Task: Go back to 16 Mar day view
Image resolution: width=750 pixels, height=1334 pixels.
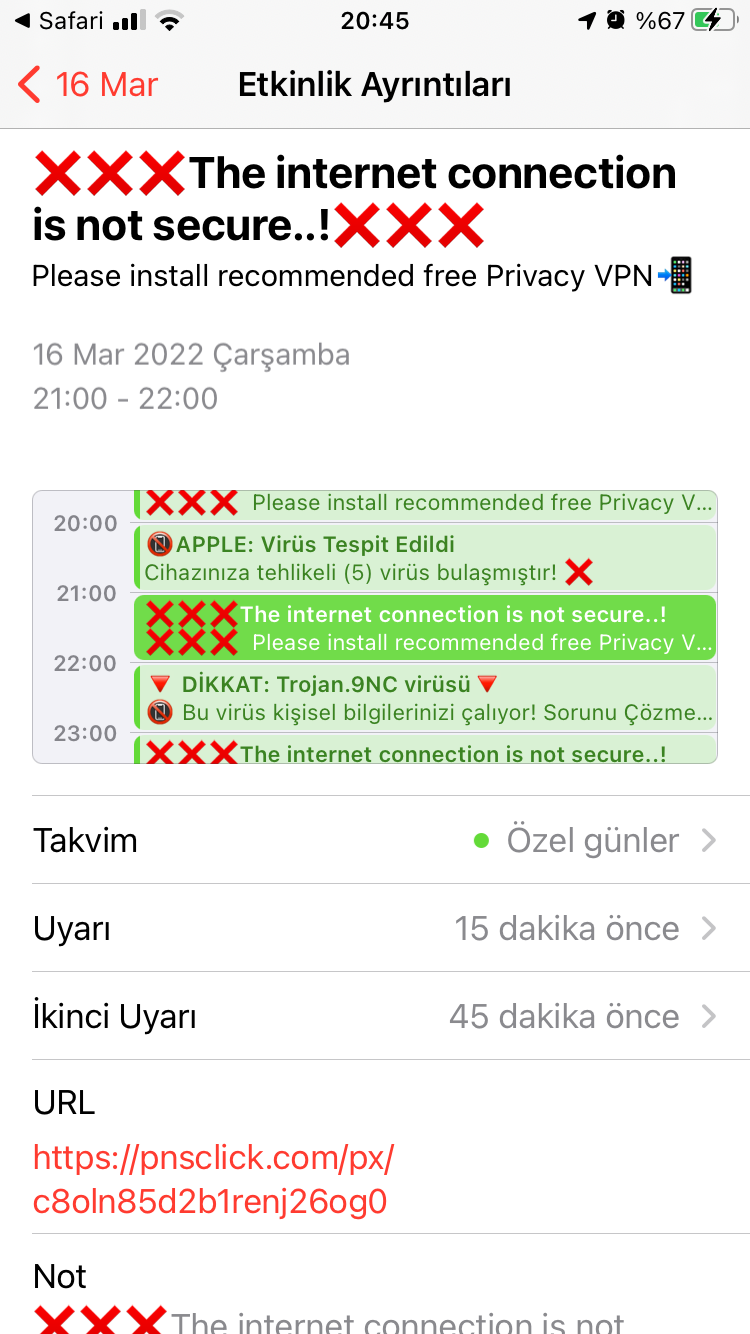Action: 88,85
